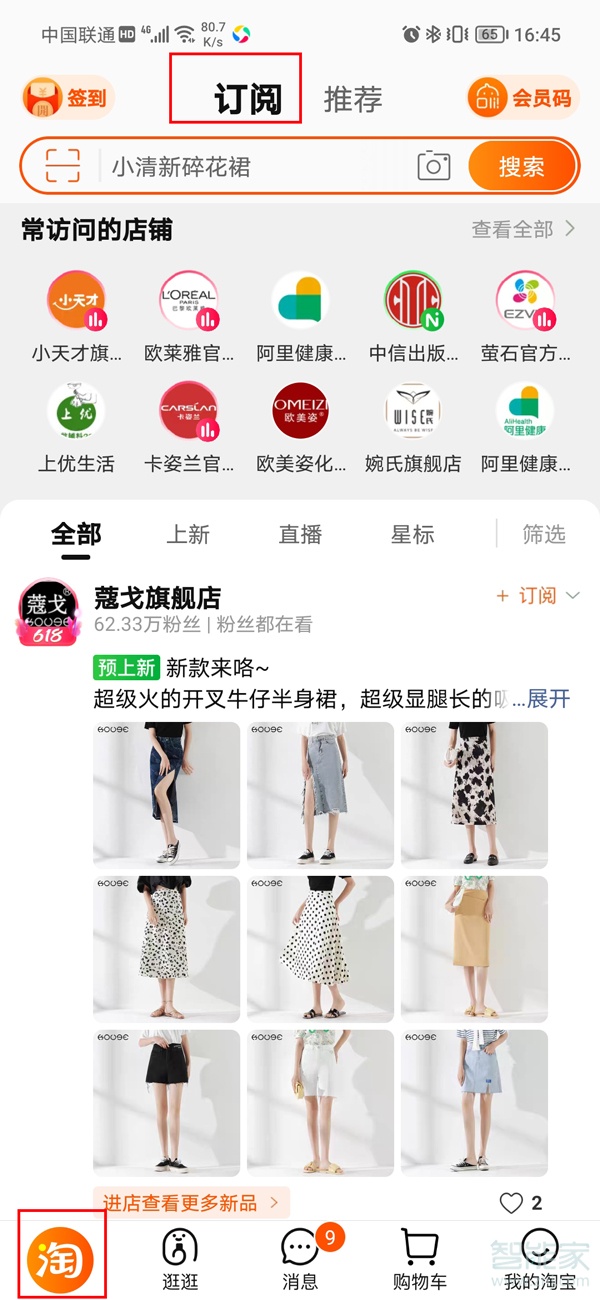This screenshot has height=1300, width=600.
Task: Expand the 蔻戈旗舰店 post text
Action: coord(548,698)
